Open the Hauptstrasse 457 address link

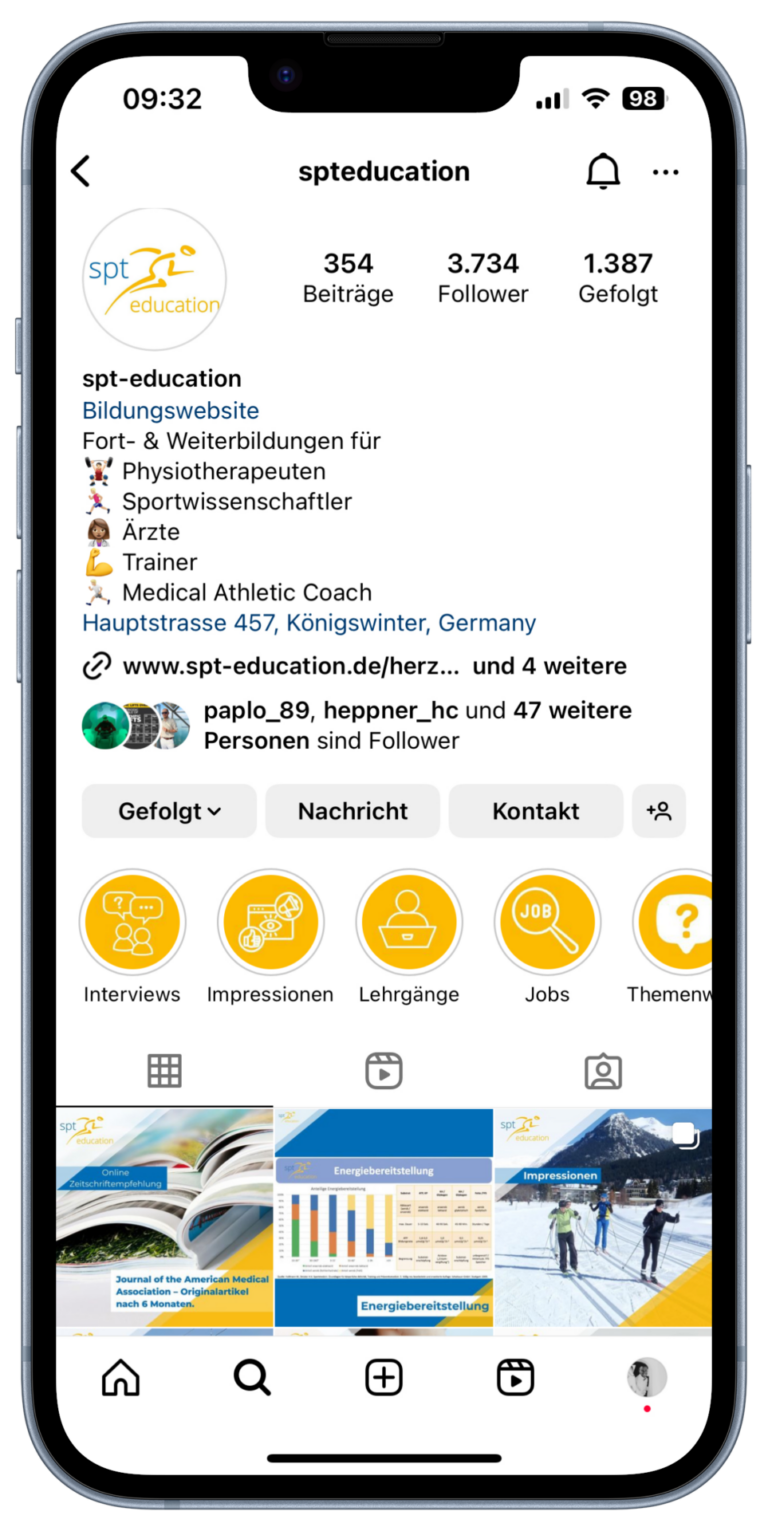coord(309,623)
